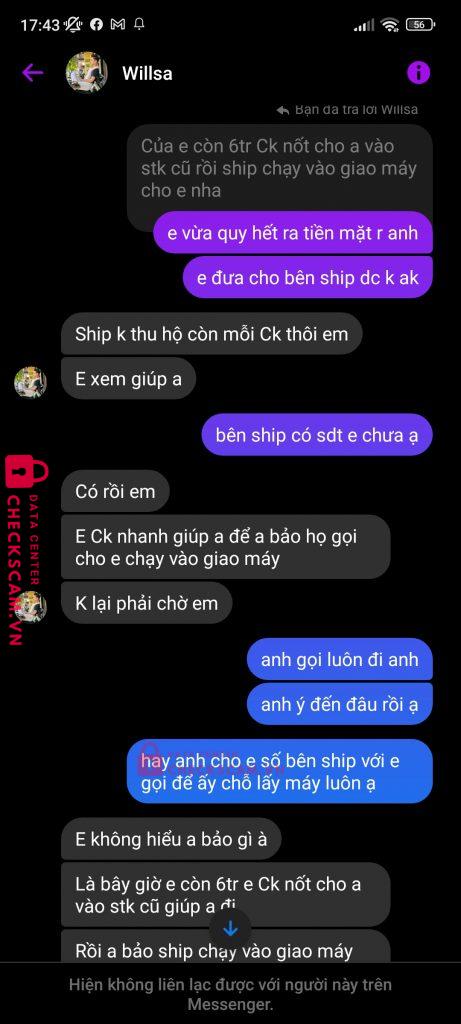Open the quoted reply starting "Của e còn 6tr"
Image resolution: width=461 pixels, height=1024 pixels.
click(280, 169)
